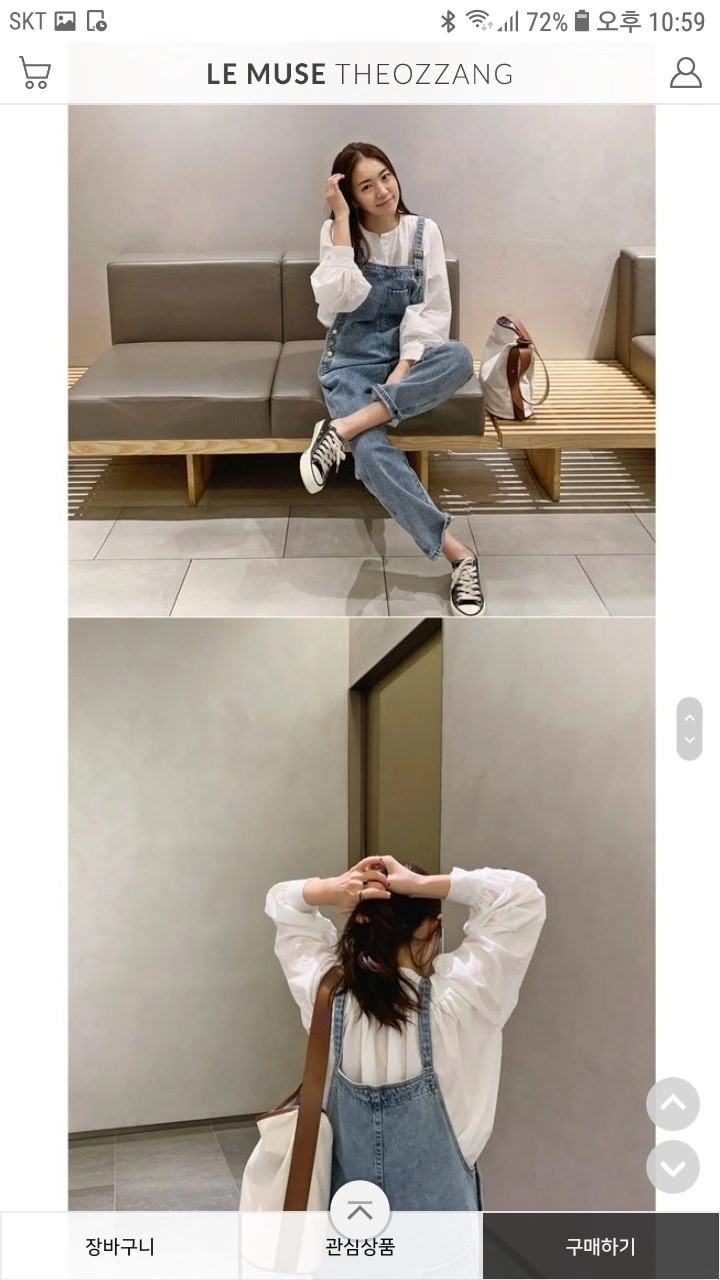Tap the side scroll handle
The height and width of the screenshot is (1280, 720).
click(x=689, y=728)
